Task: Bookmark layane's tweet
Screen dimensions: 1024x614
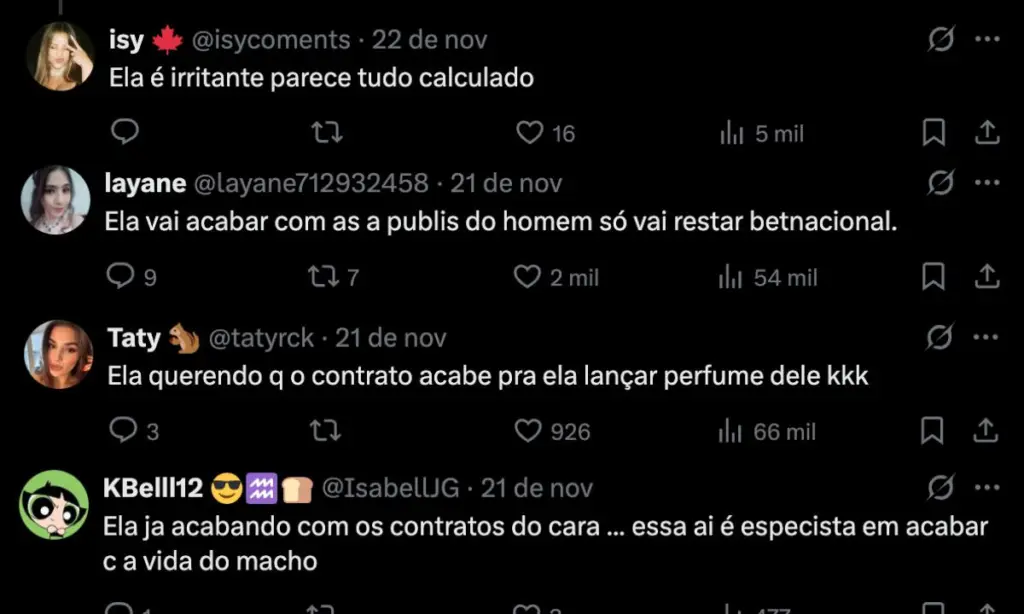Action: pos(933,277)
